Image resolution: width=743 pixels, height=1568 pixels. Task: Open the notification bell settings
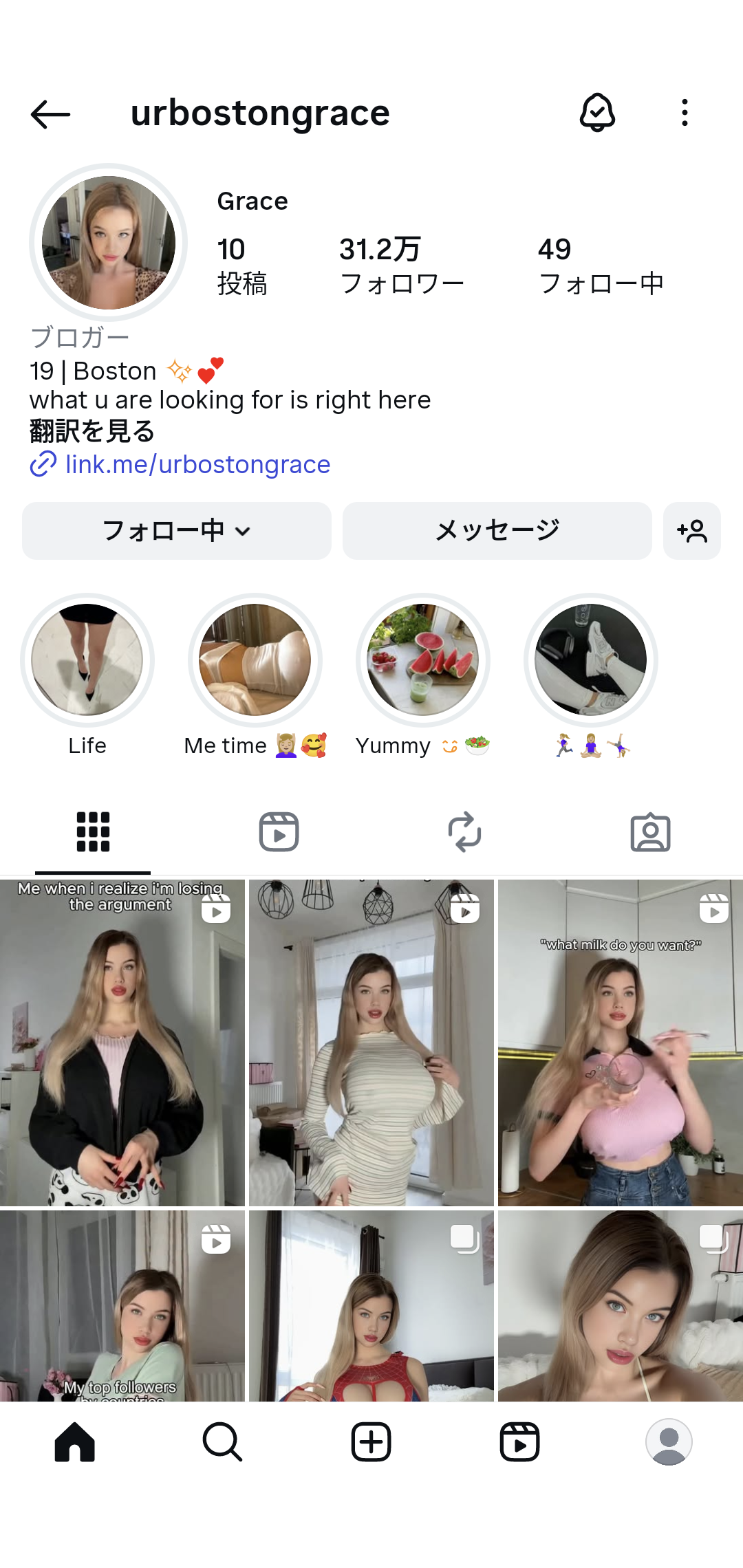coord(597,112)
